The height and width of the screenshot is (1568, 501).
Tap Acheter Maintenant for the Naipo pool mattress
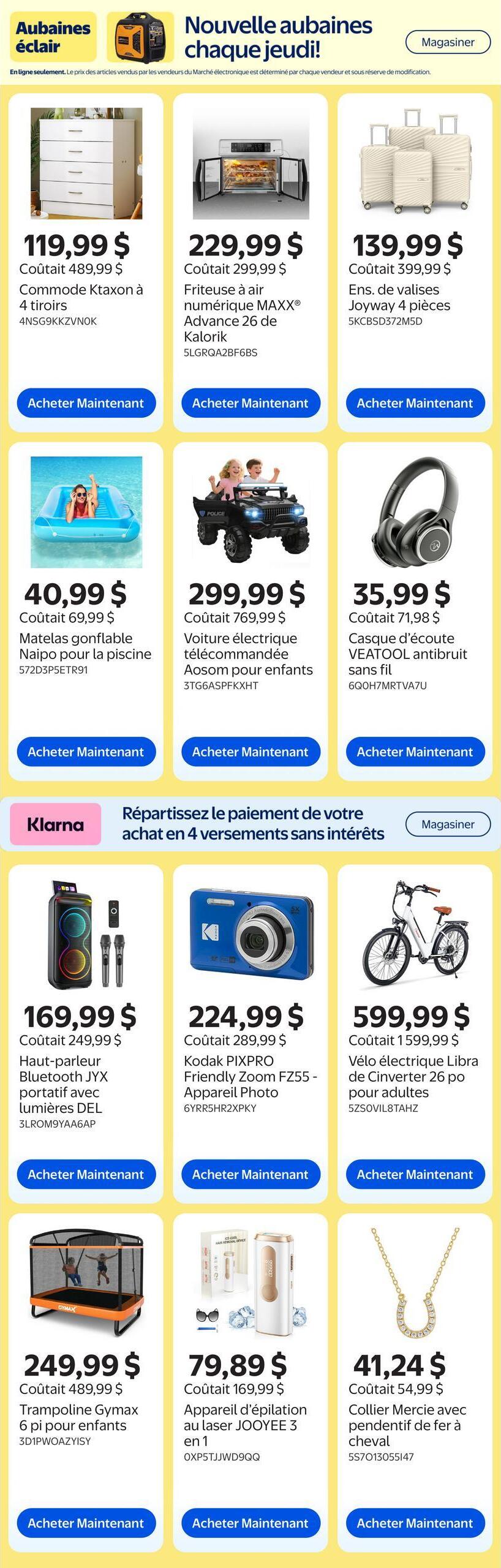[x=86, y=752]
